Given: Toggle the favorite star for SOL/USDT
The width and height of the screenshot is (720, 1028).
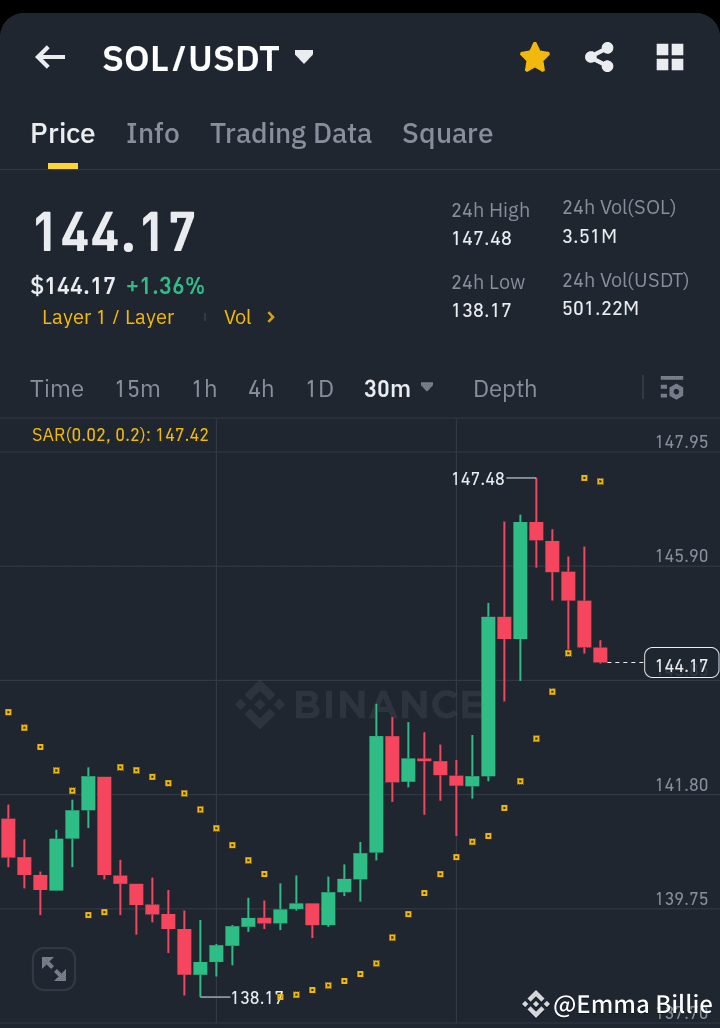Looking at the screenshot, I should [x=535, y=57].
